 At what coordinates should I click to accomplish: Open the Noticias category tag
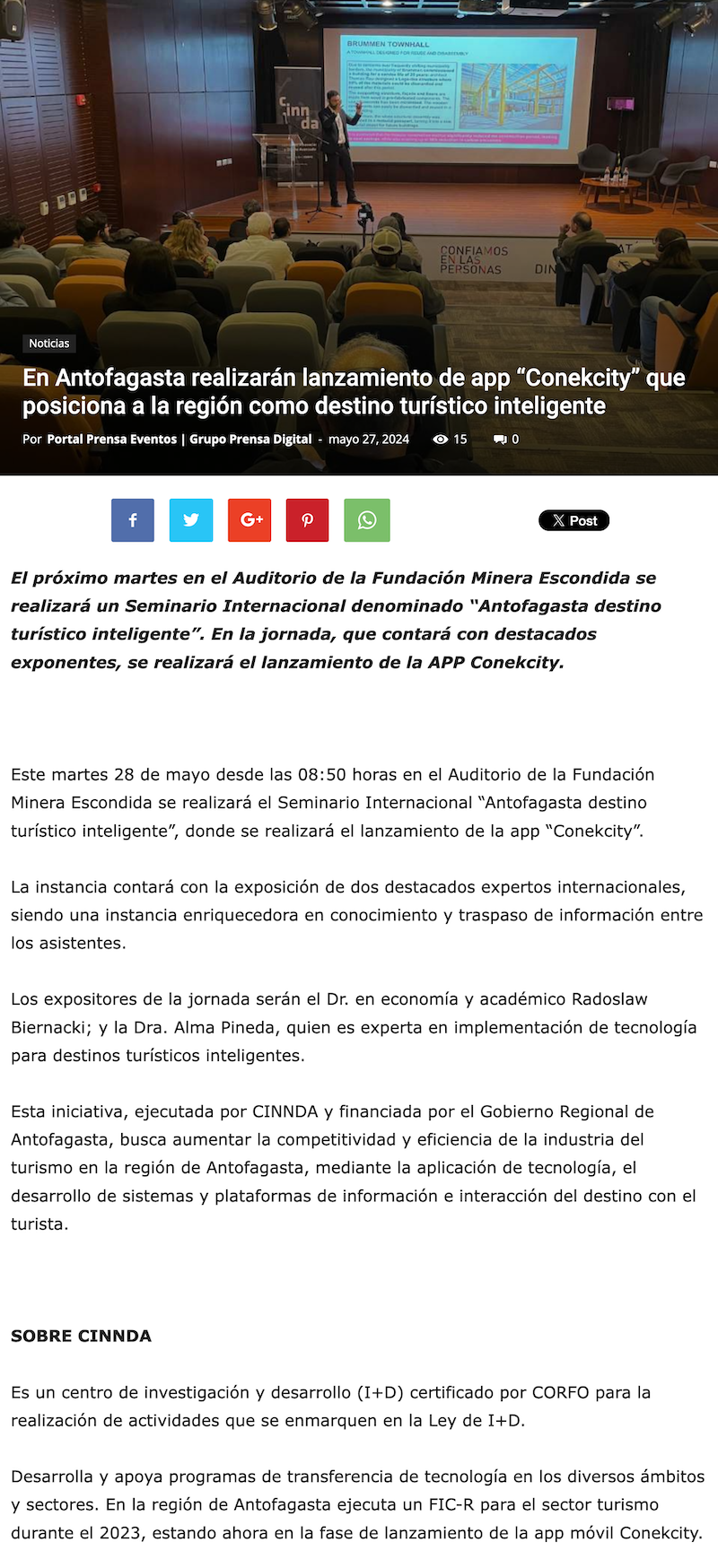coord(48,344)
